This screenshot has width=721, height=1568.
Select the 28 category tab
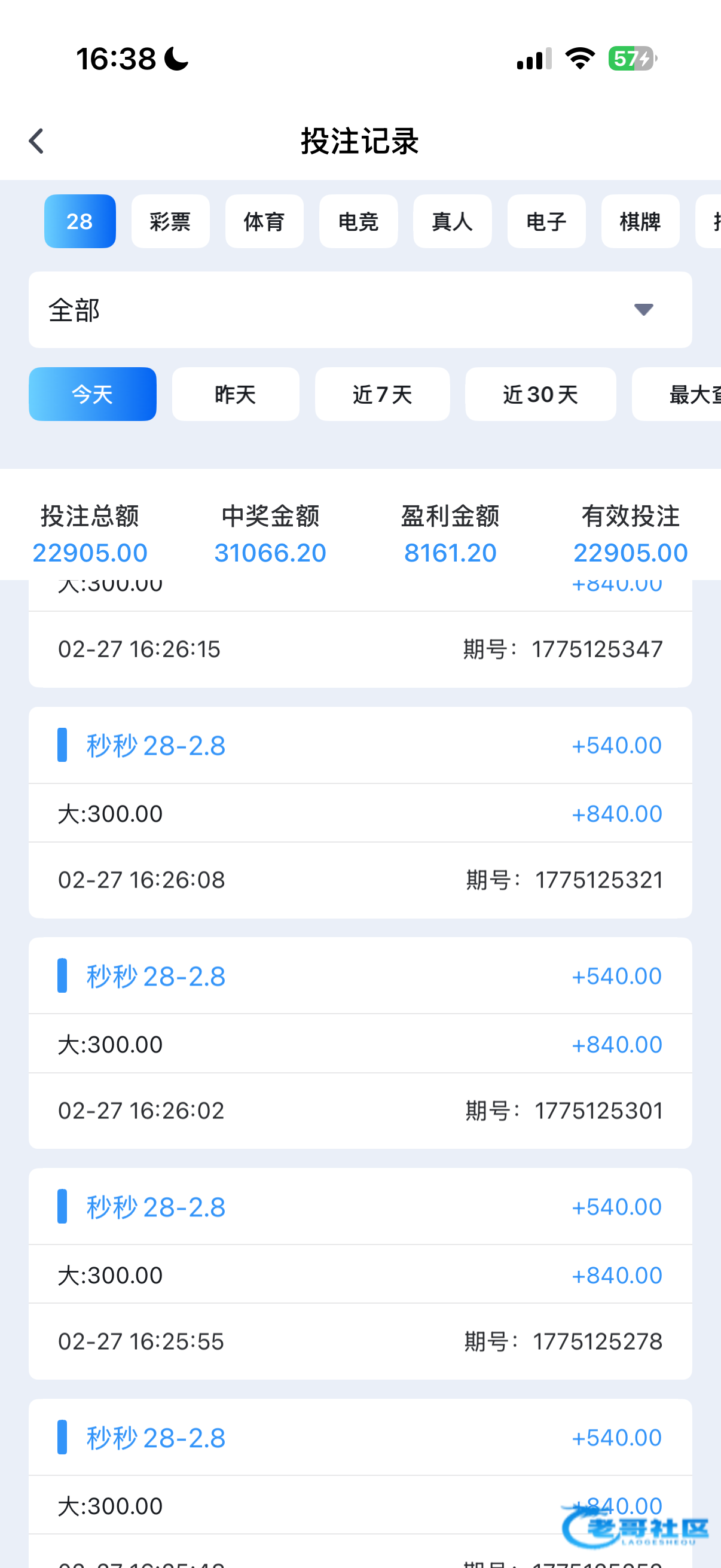(x=80, y=221)
